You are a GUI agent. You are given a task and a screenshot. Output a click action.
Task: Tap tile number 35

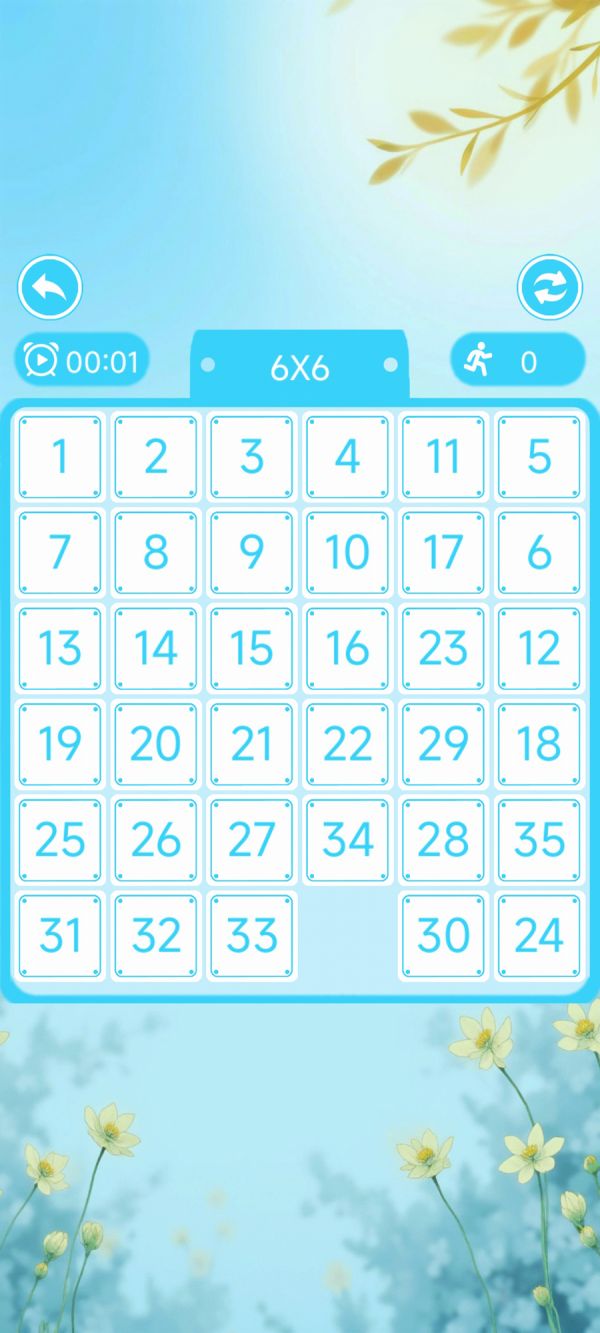tap(539, 841)
